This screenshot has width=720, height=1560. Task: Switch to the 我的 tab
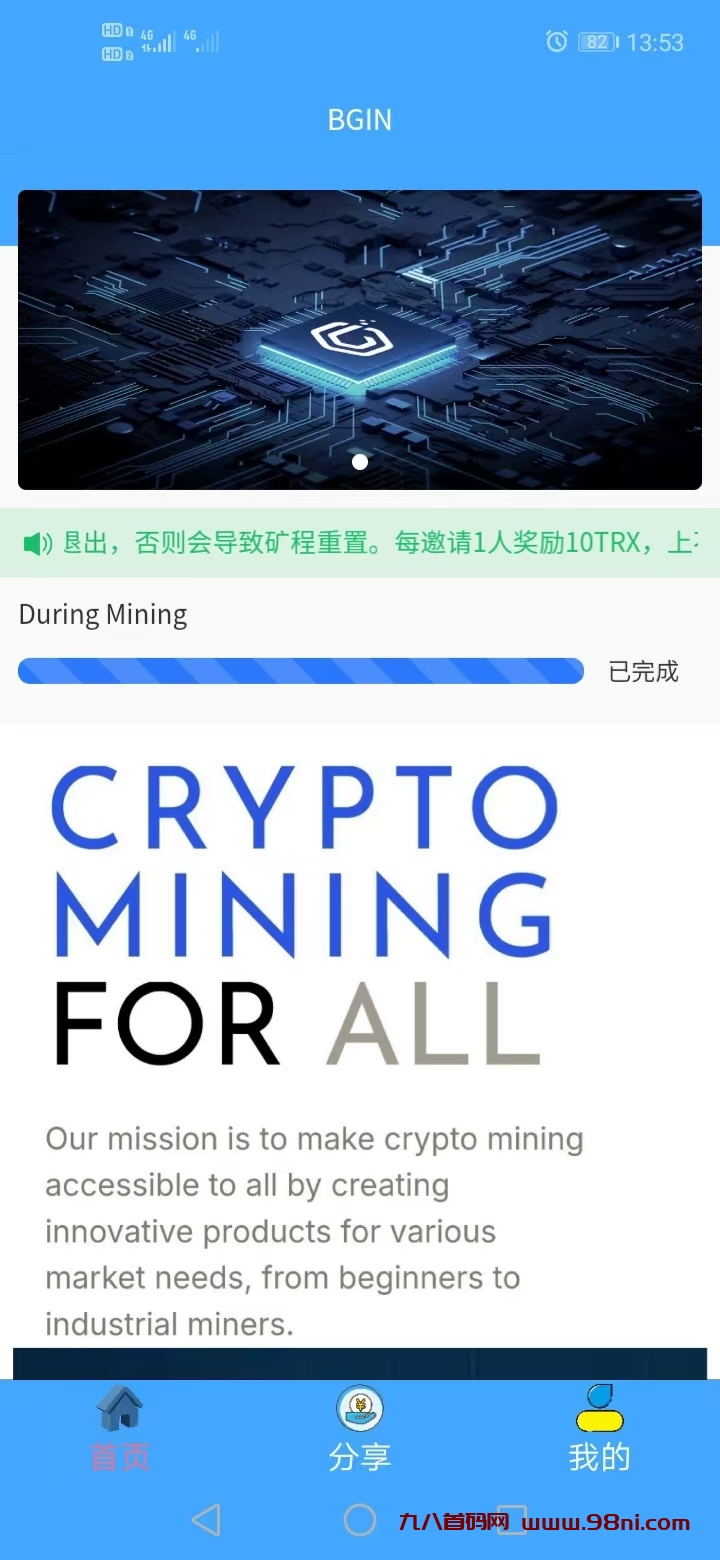(x=598, y=1458)
